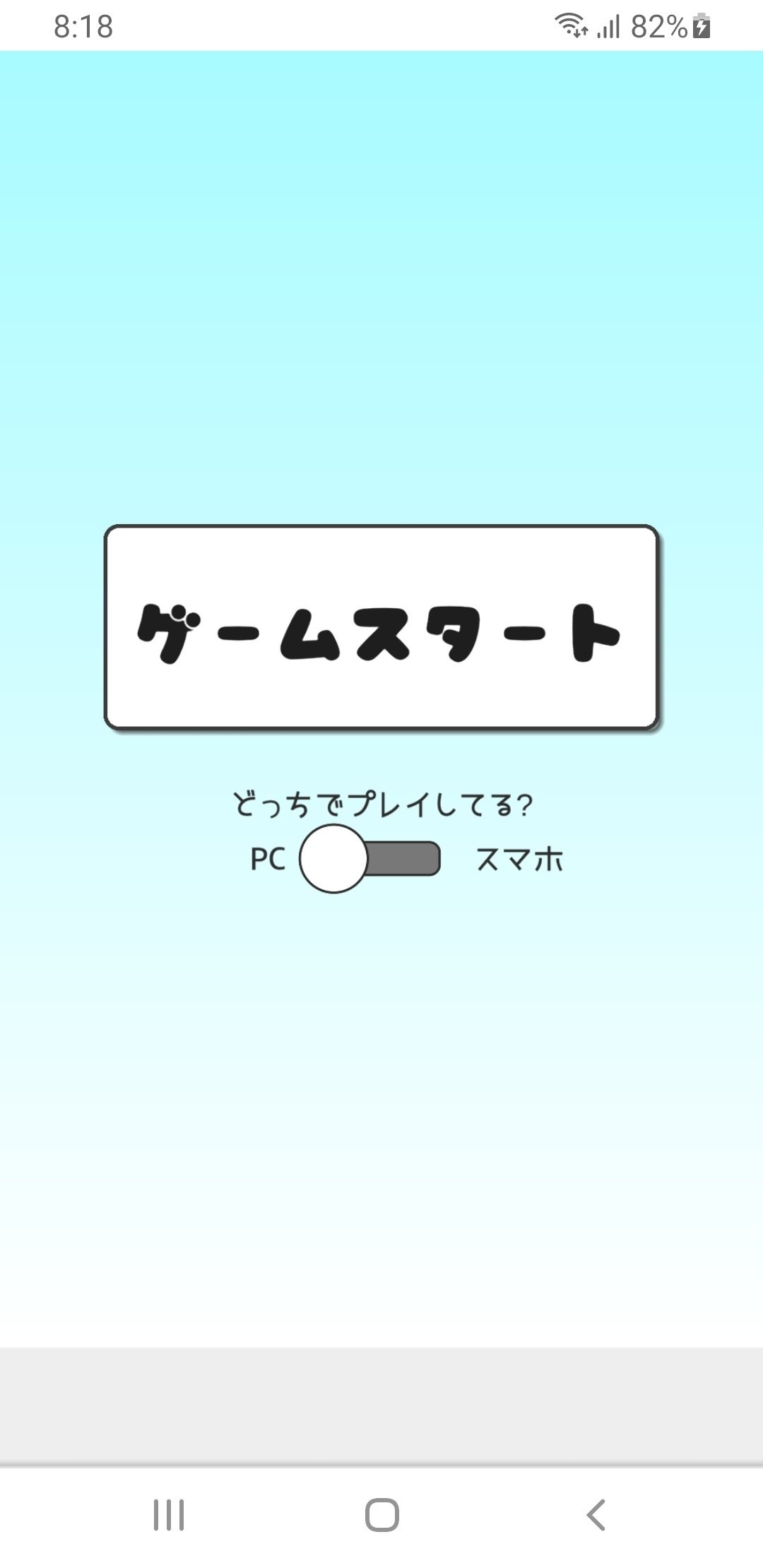The width and height of the screenshot is (763, 1568).
Task: Tap the ゲームスタート button
Action: (x=381, y=627)
